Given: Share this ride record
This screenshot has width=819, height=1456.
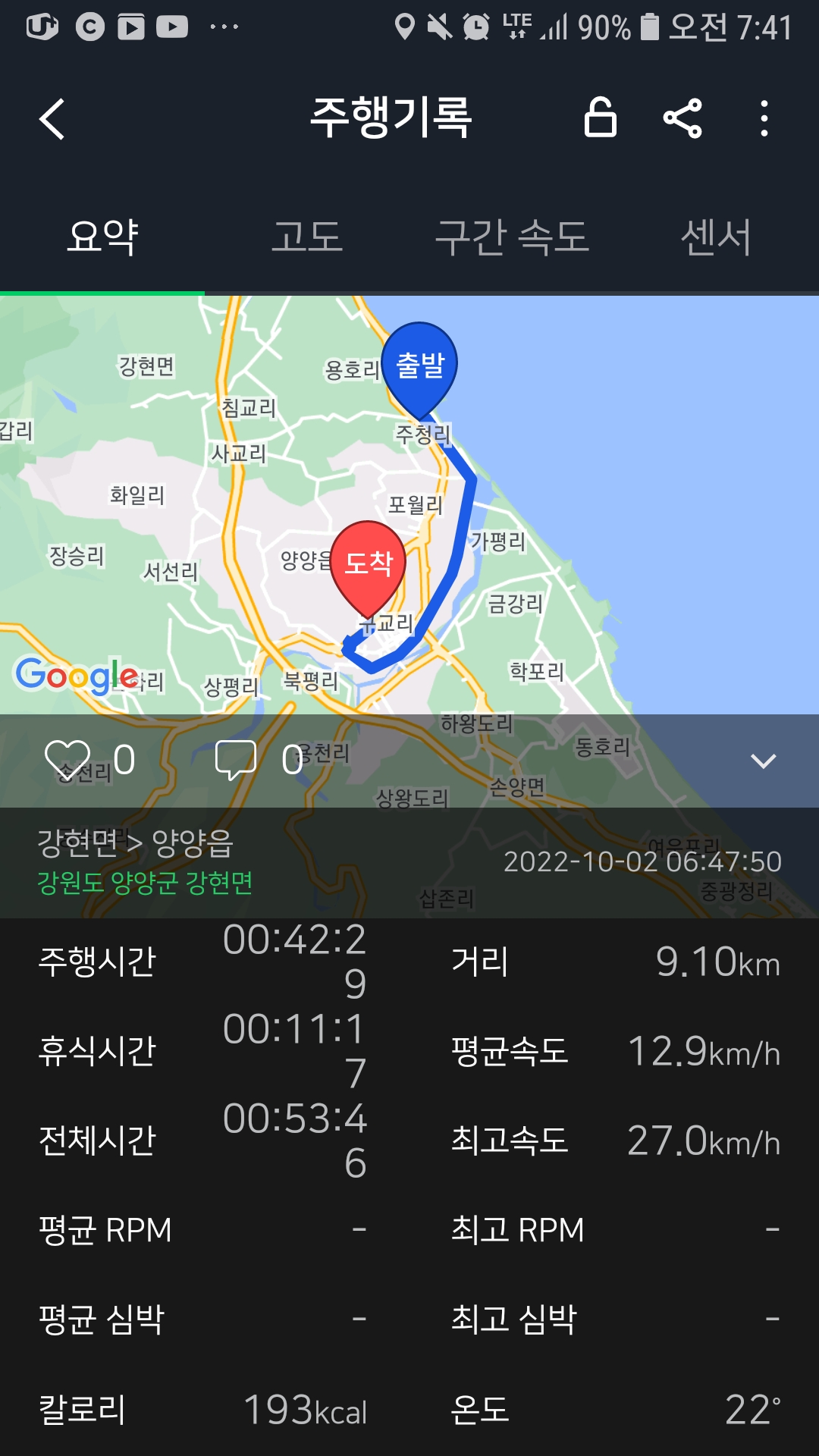Looking at the screenshot, I should pyautogui.click(x=682, y=118).
